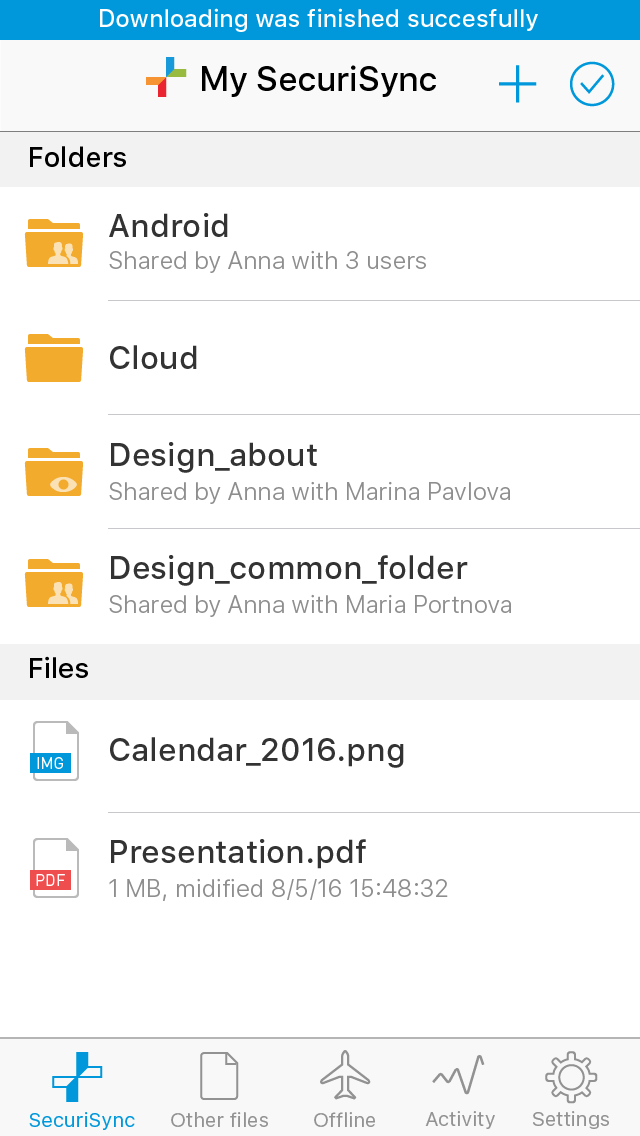Enable selection mode with the checkmark icon
This screenshot has height=1136, width=640.
(x=591, y=84)
